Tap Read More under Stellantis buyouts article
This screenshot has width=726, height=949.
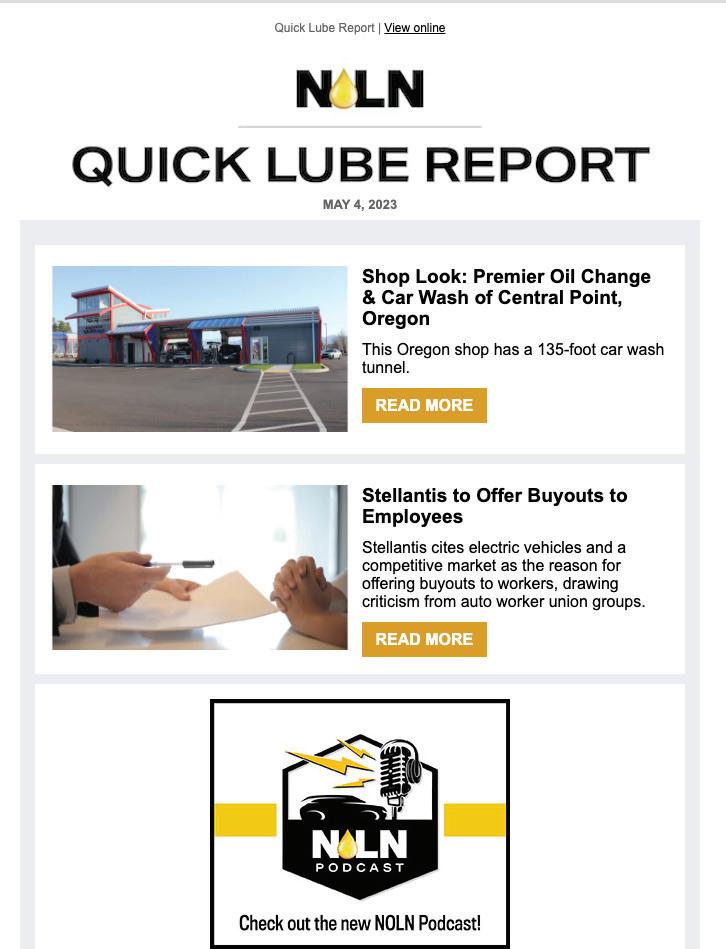[424, 639]
